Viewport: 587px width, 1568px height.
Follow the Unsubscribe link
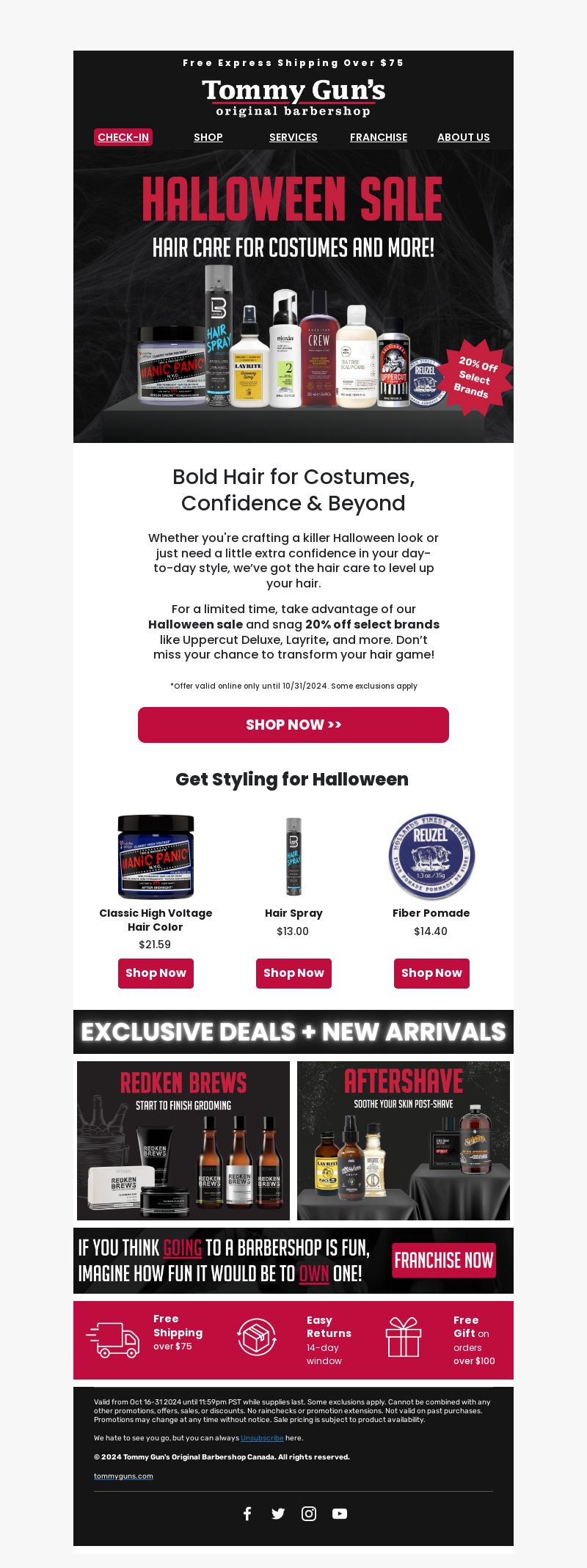pyautogui.click(x=262, y=1438)
